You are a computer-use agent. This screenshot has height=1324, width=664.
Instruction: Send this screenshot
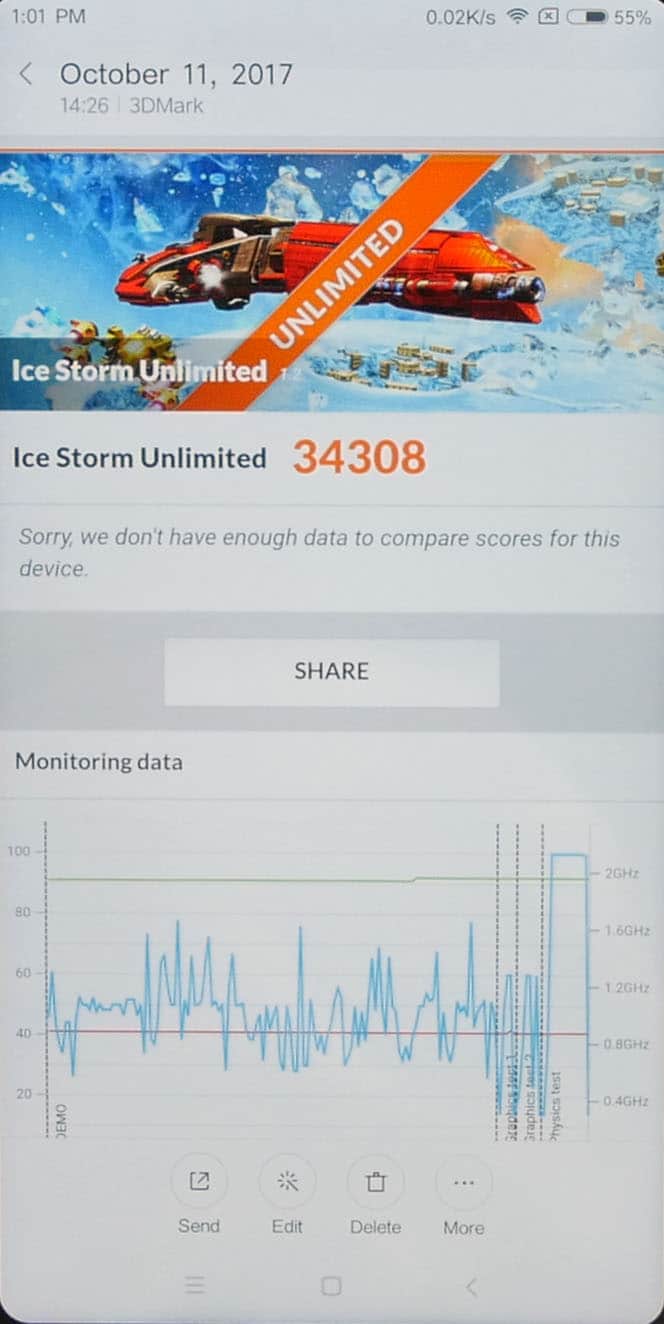tap(199, 1196)
